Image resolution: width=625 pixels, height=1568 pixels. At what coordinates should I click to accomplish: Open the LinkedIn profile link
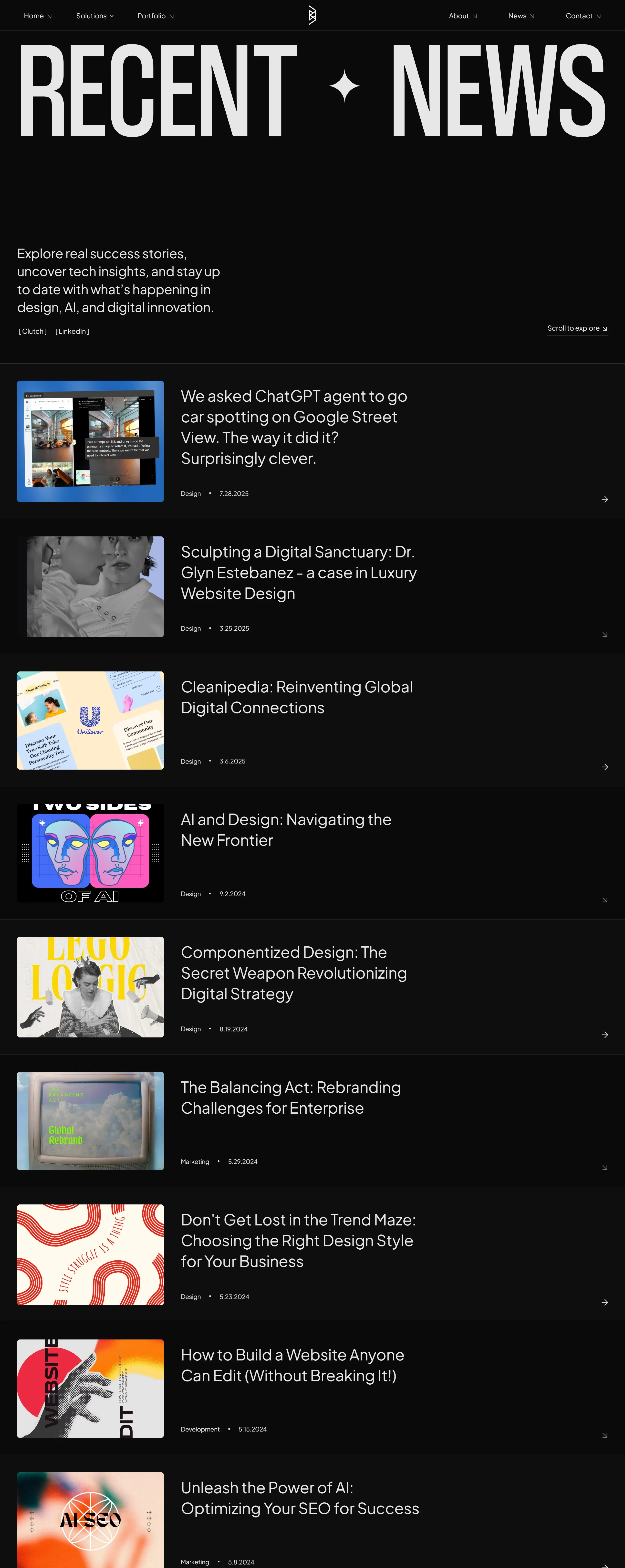(73, 331)
